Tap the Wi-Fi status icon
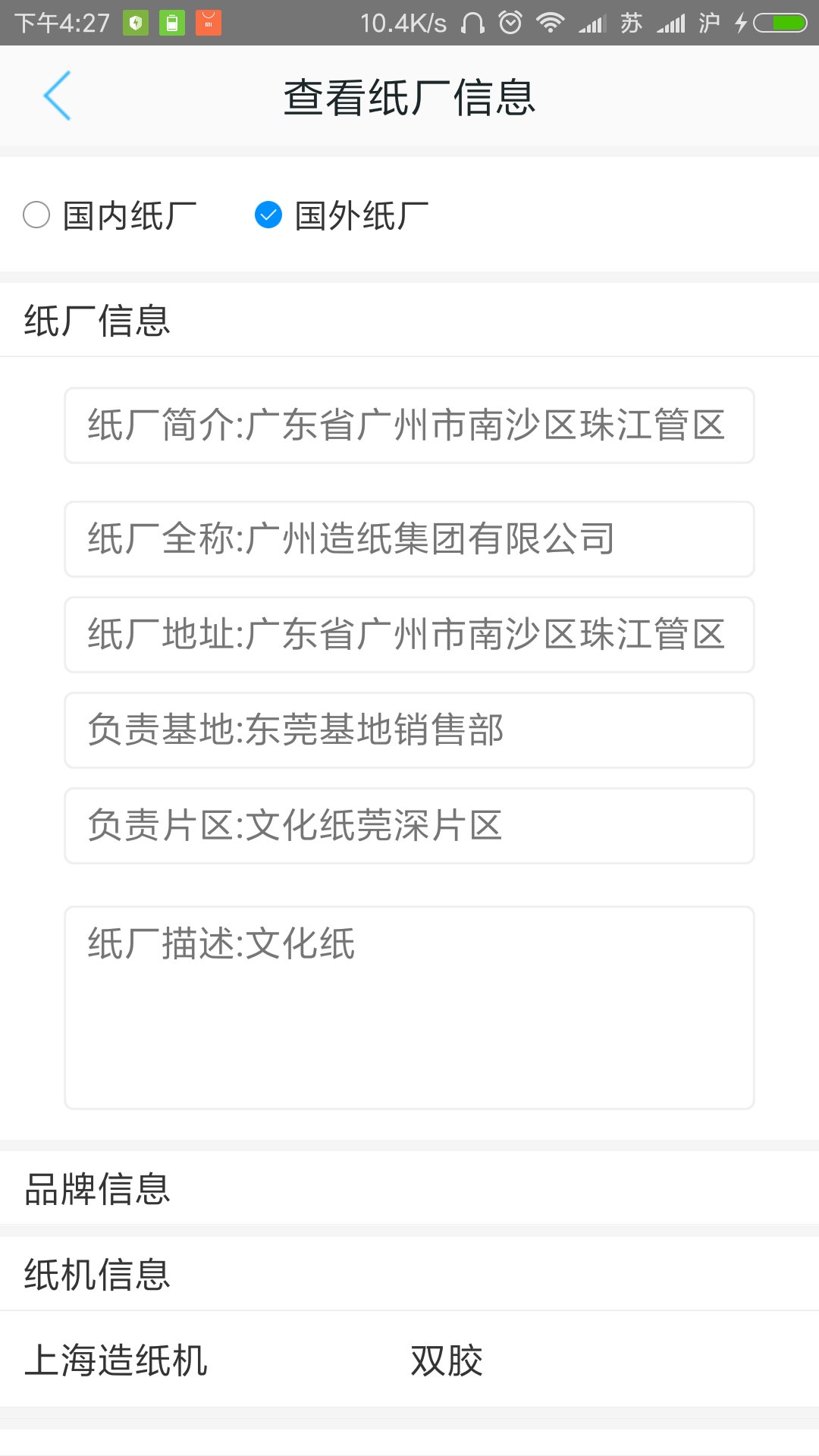Viewport: 819px width, 1456px height. 550,23
